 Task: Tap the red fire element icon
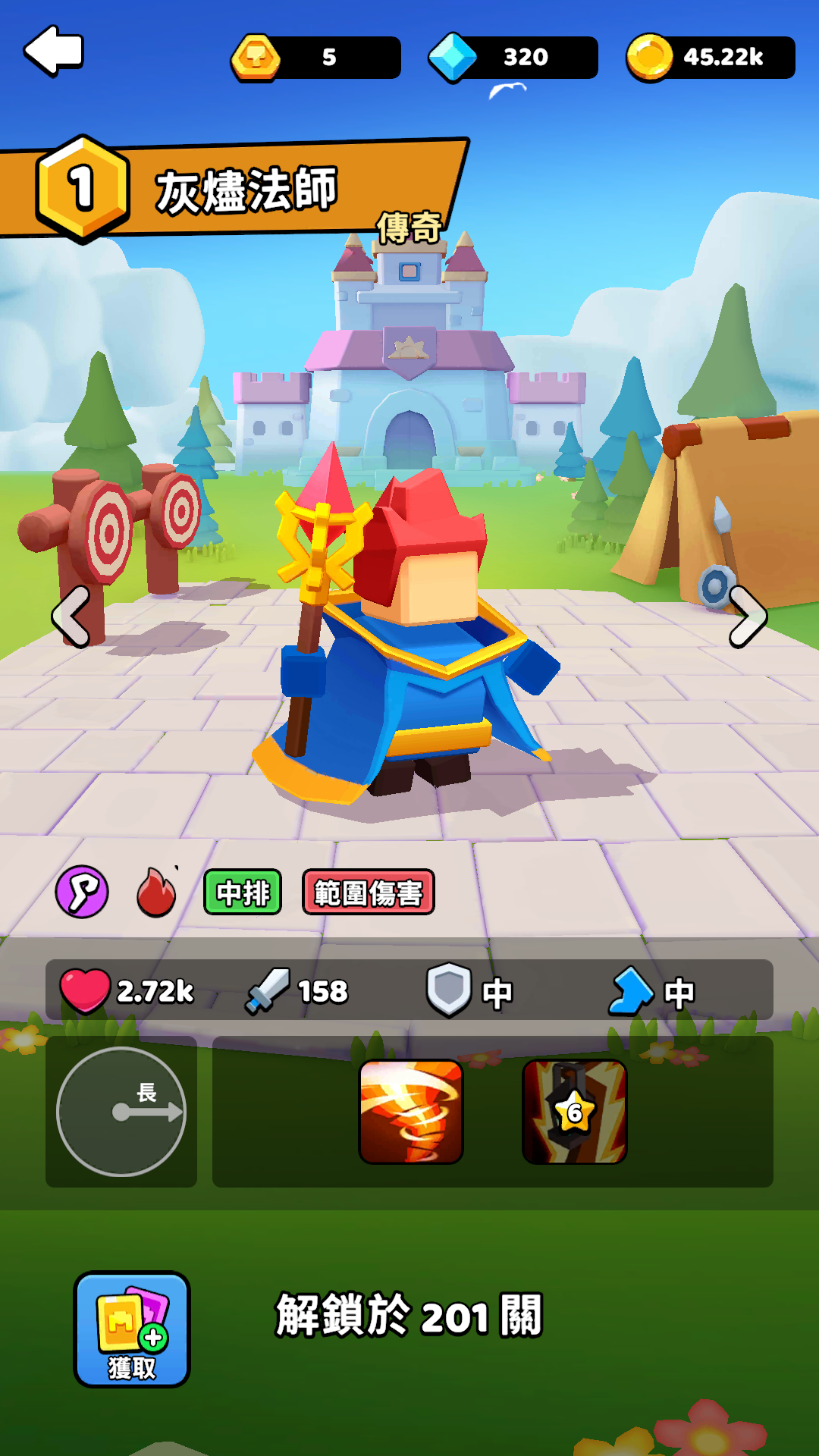(156, 893)
